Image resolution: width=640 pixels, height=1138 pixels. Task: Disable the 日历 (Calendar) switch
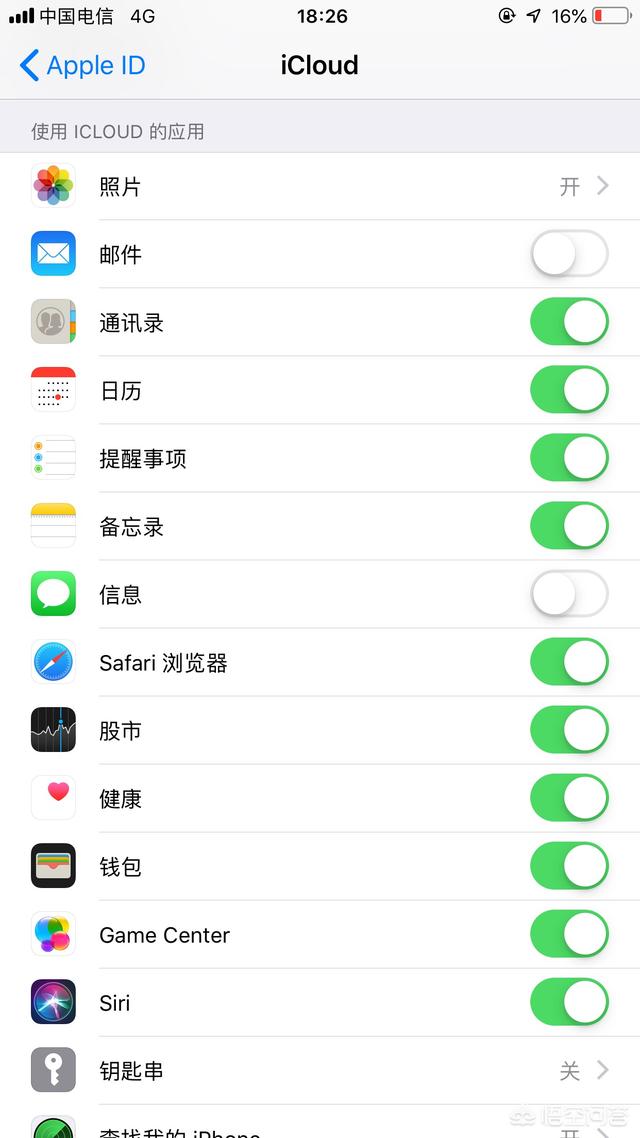[x=570, y=390]
